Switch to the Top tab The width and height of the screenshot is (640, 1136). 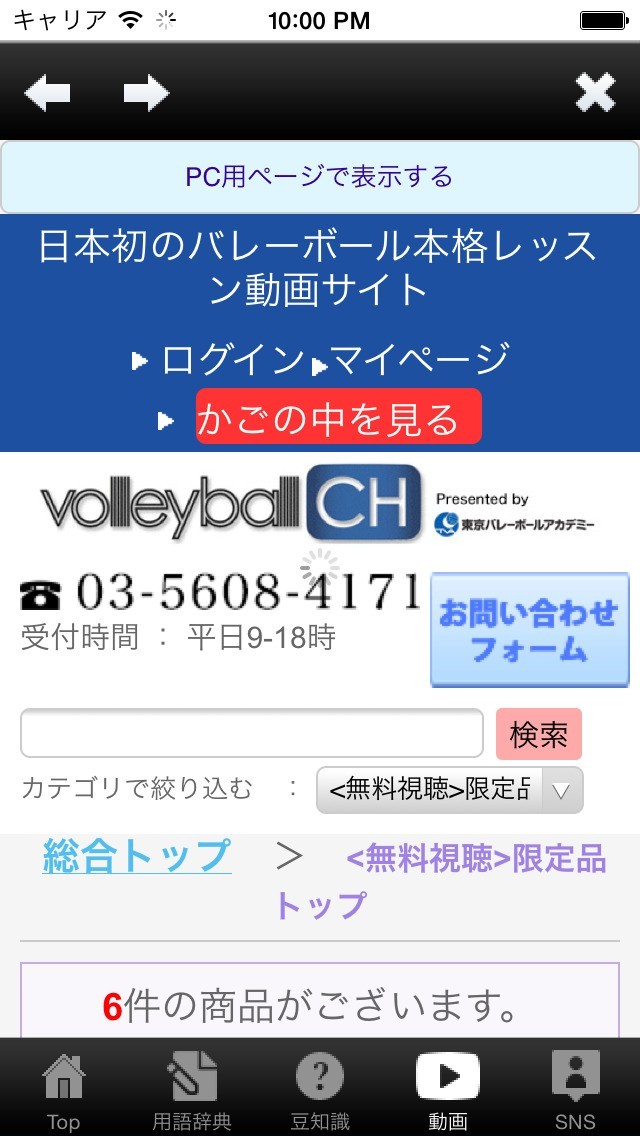63,1088
